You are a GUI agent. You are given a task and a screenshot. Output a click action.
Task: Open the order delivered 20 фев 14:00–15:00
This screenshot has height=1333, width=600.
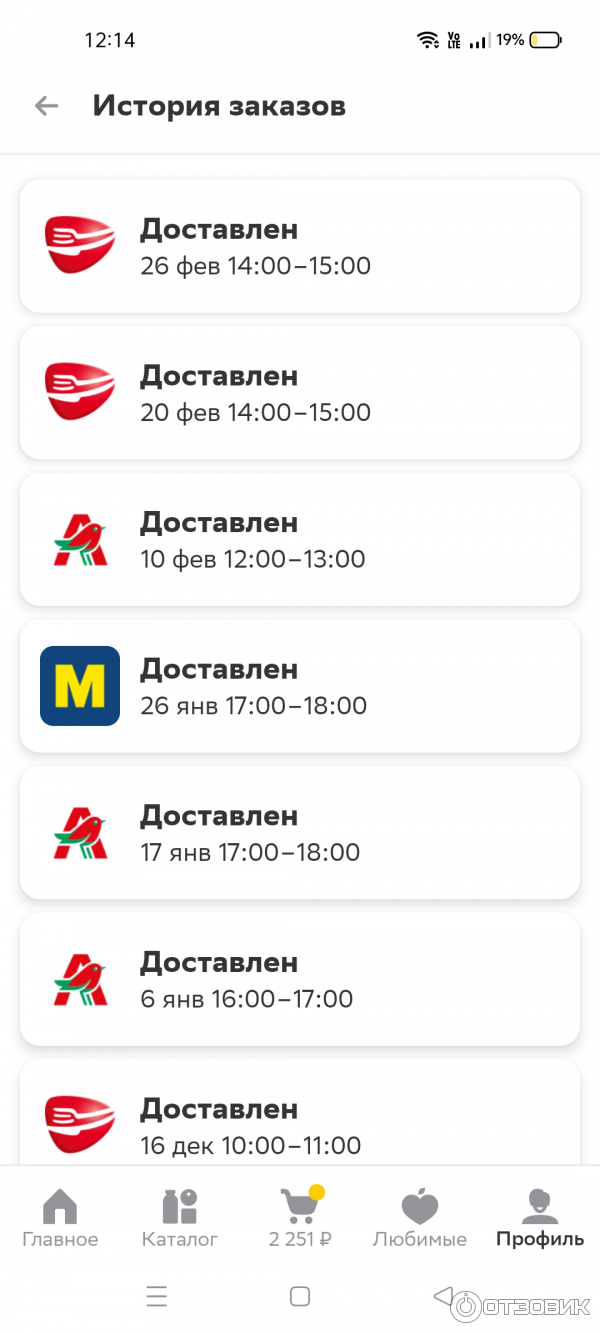pos(300,393)
